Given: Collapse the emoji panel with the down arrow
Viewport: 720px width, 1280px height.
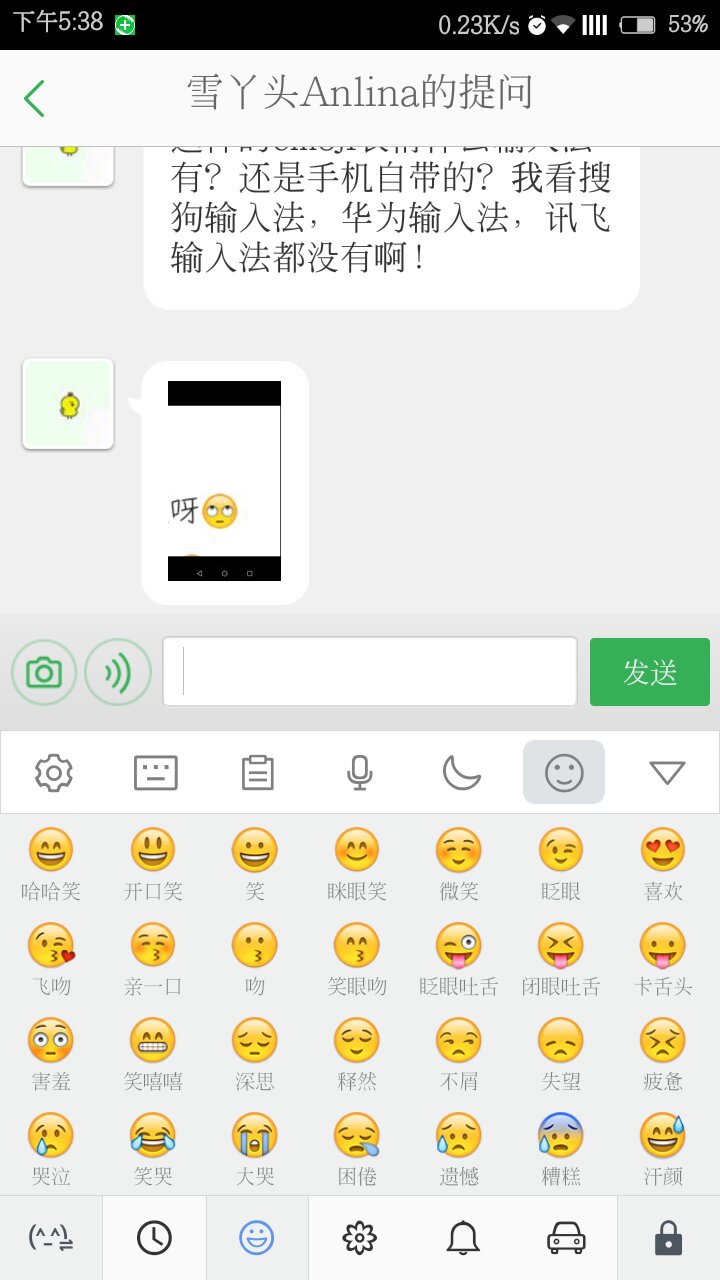Looking at the screenshot, I should (x=666, y=771).
